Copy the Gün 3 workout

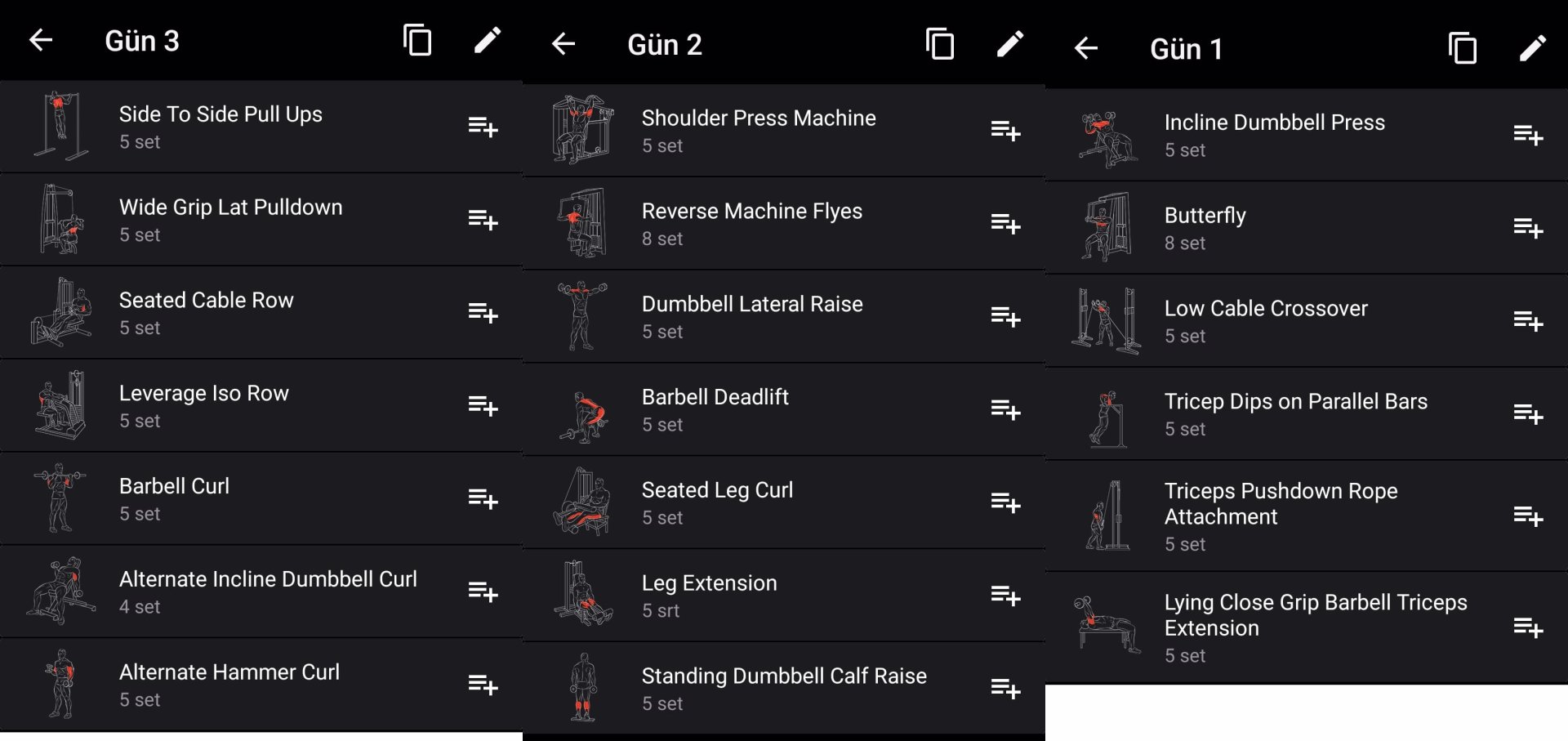click(417, 40)
